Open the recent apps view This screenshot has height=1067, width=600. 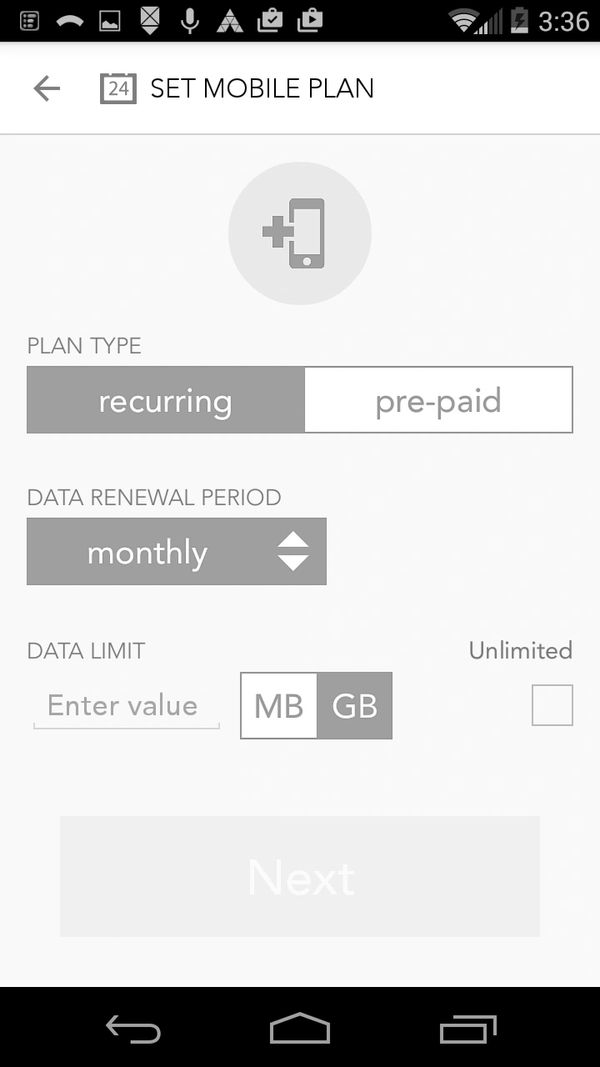pos(467,1028)
